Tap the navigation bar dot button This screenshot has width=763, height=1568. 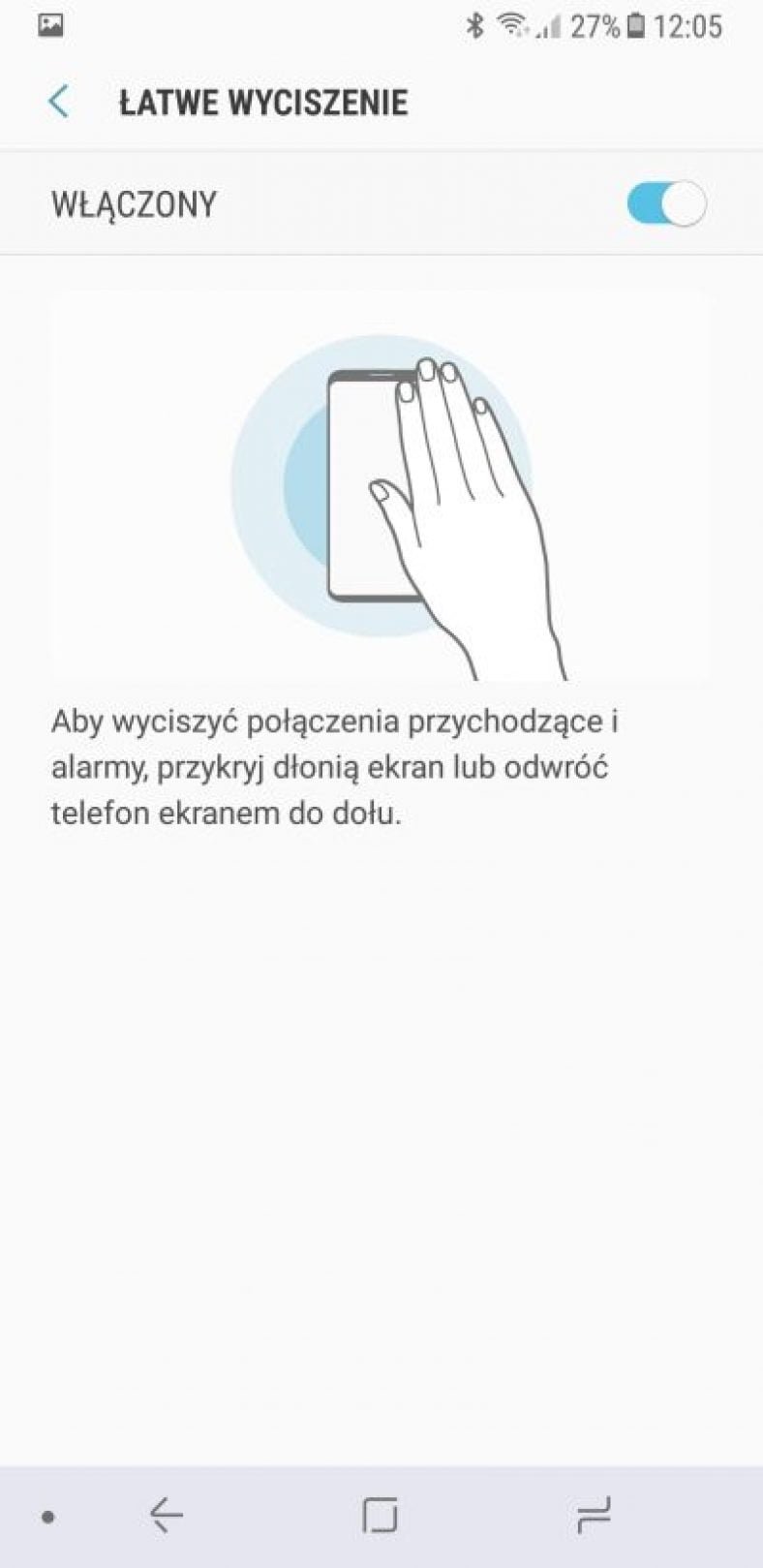pos(47,1517)
